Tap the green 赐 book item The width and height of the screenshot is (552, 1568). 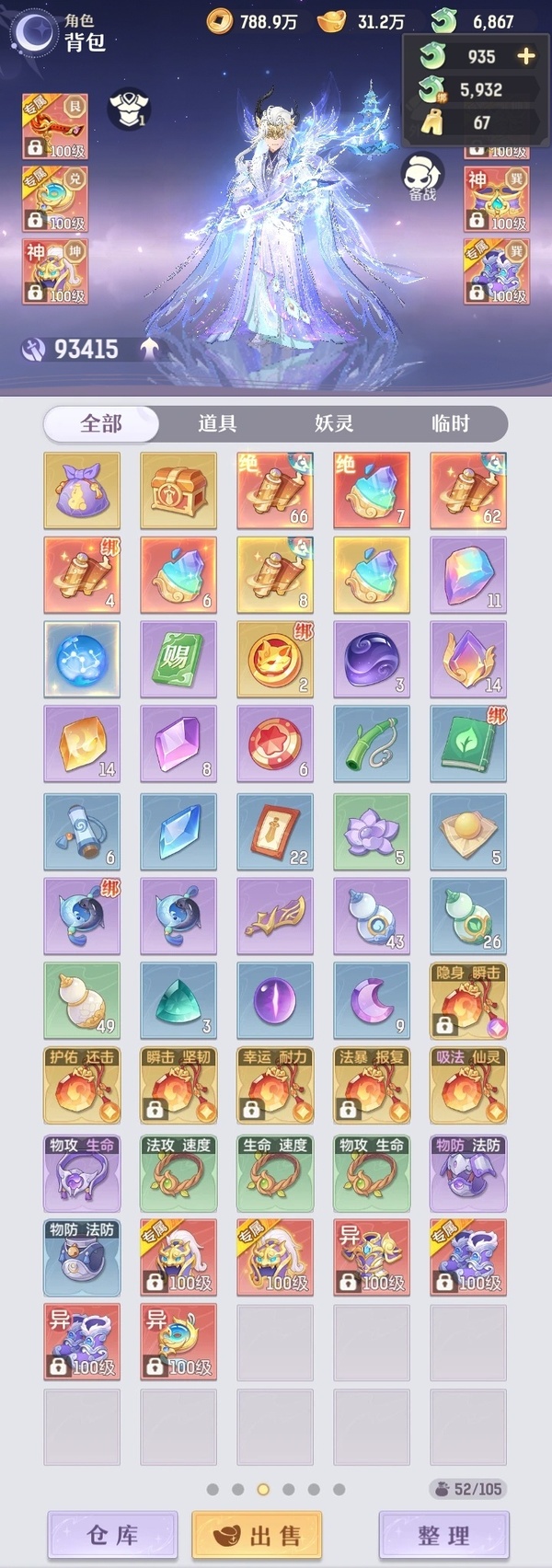pos(178,659)
